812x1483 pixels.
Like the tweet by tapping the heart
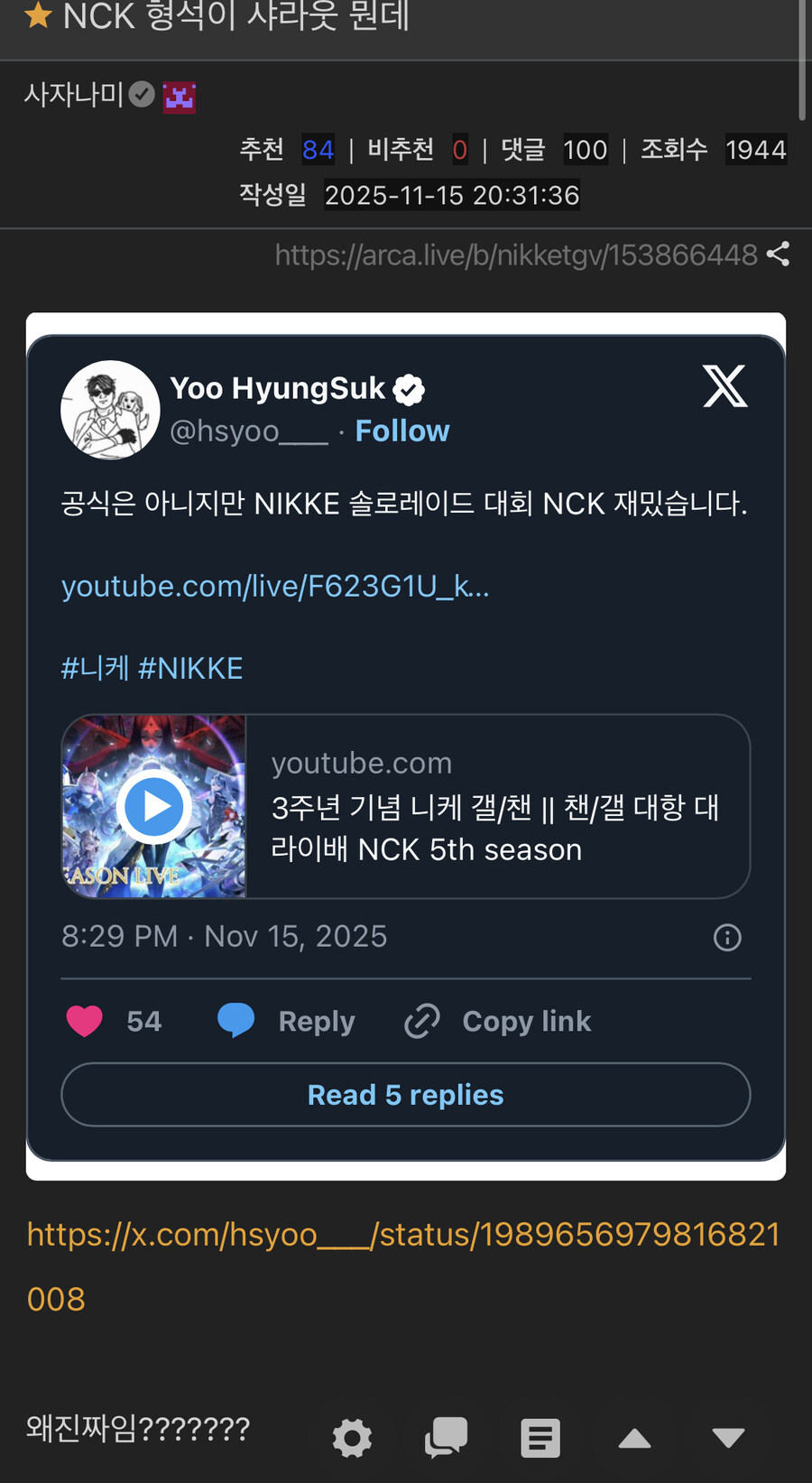(84, 1020)
